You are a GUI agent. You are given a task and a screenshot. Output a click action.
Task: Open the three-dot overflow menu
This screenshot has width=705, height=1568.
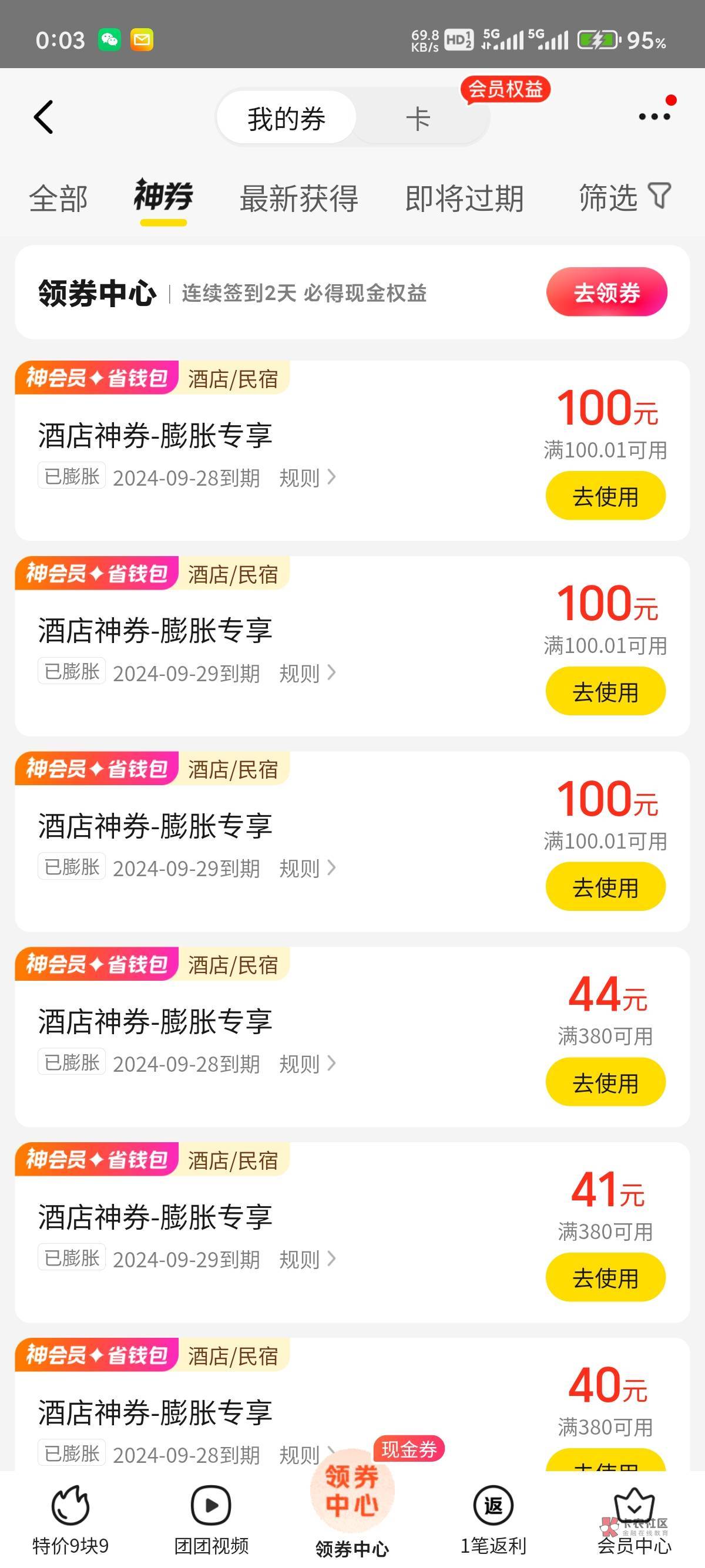654,116
